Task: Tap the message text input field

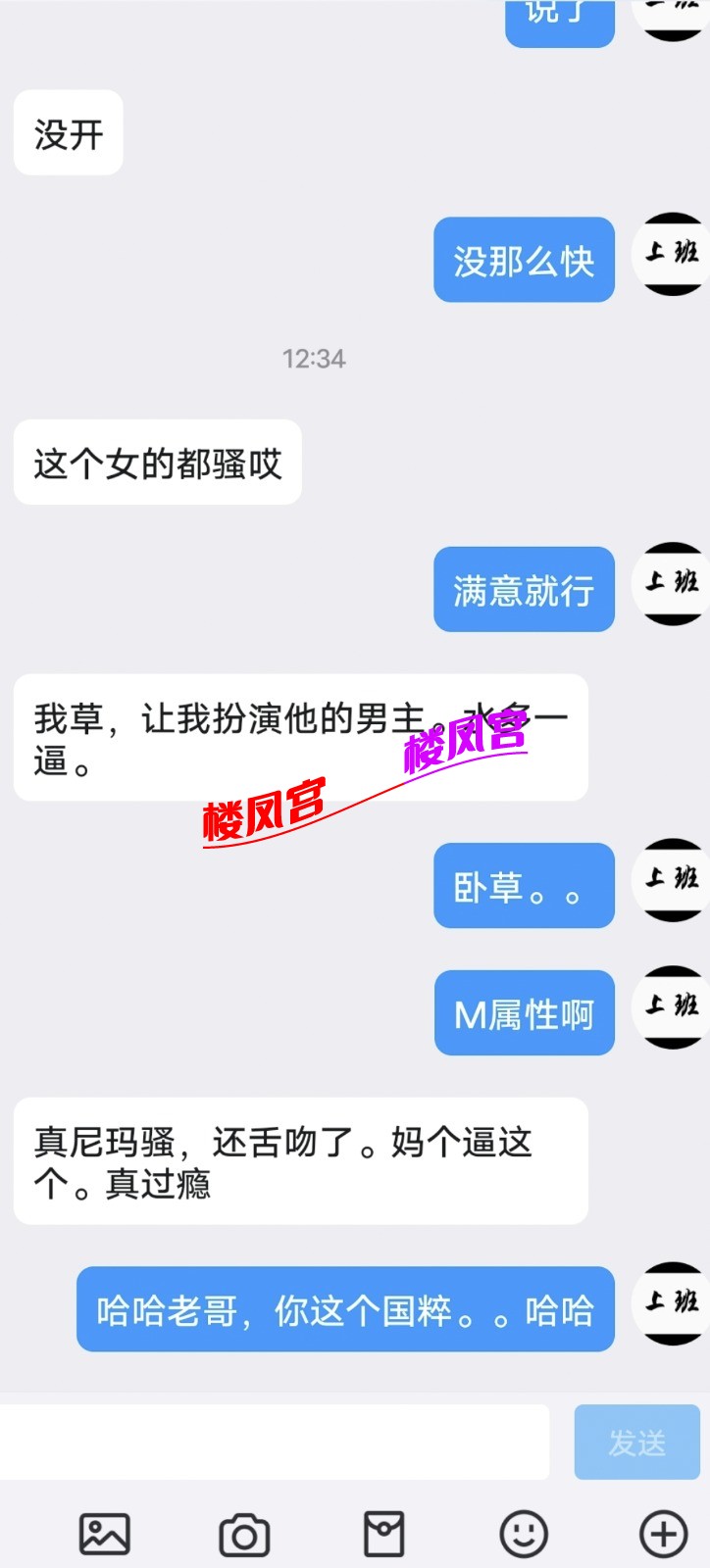Action: coord(275,1442)
